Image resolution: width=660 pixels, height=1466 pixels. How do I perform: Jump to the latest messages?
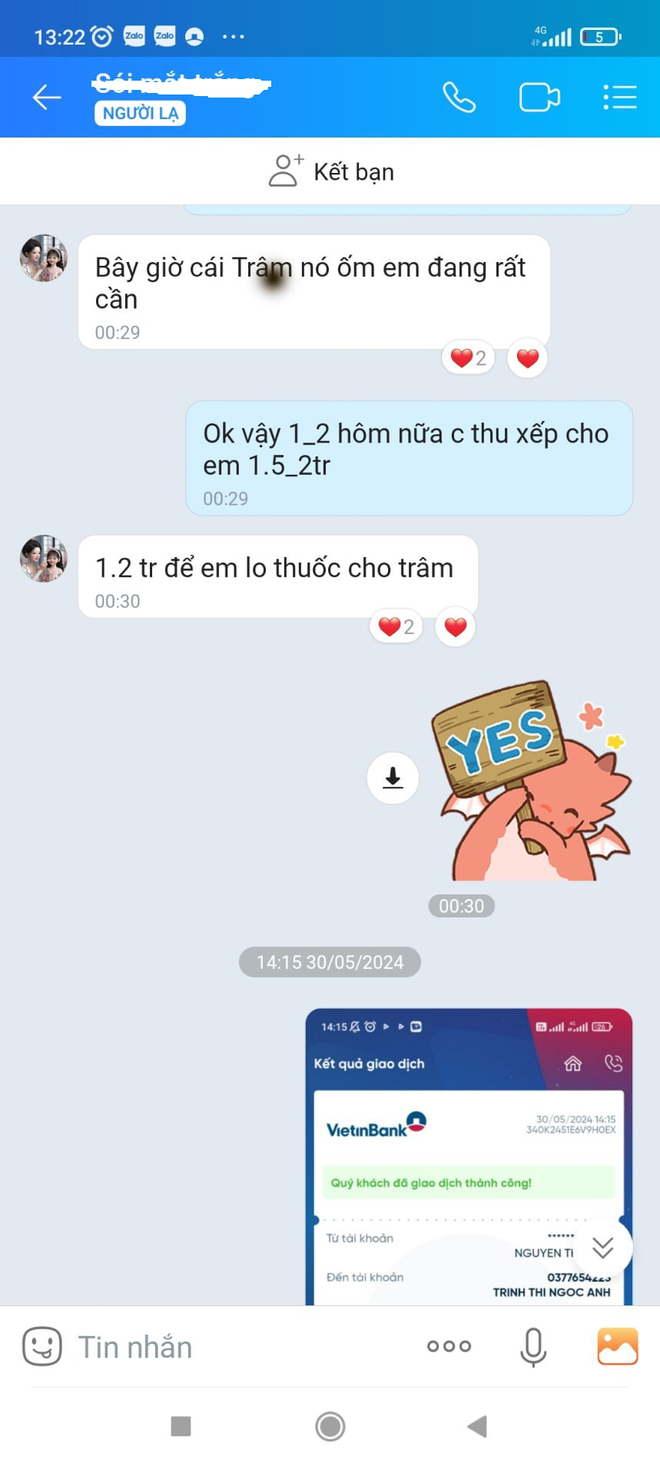pyautogui.click(x=602, y=1247)
